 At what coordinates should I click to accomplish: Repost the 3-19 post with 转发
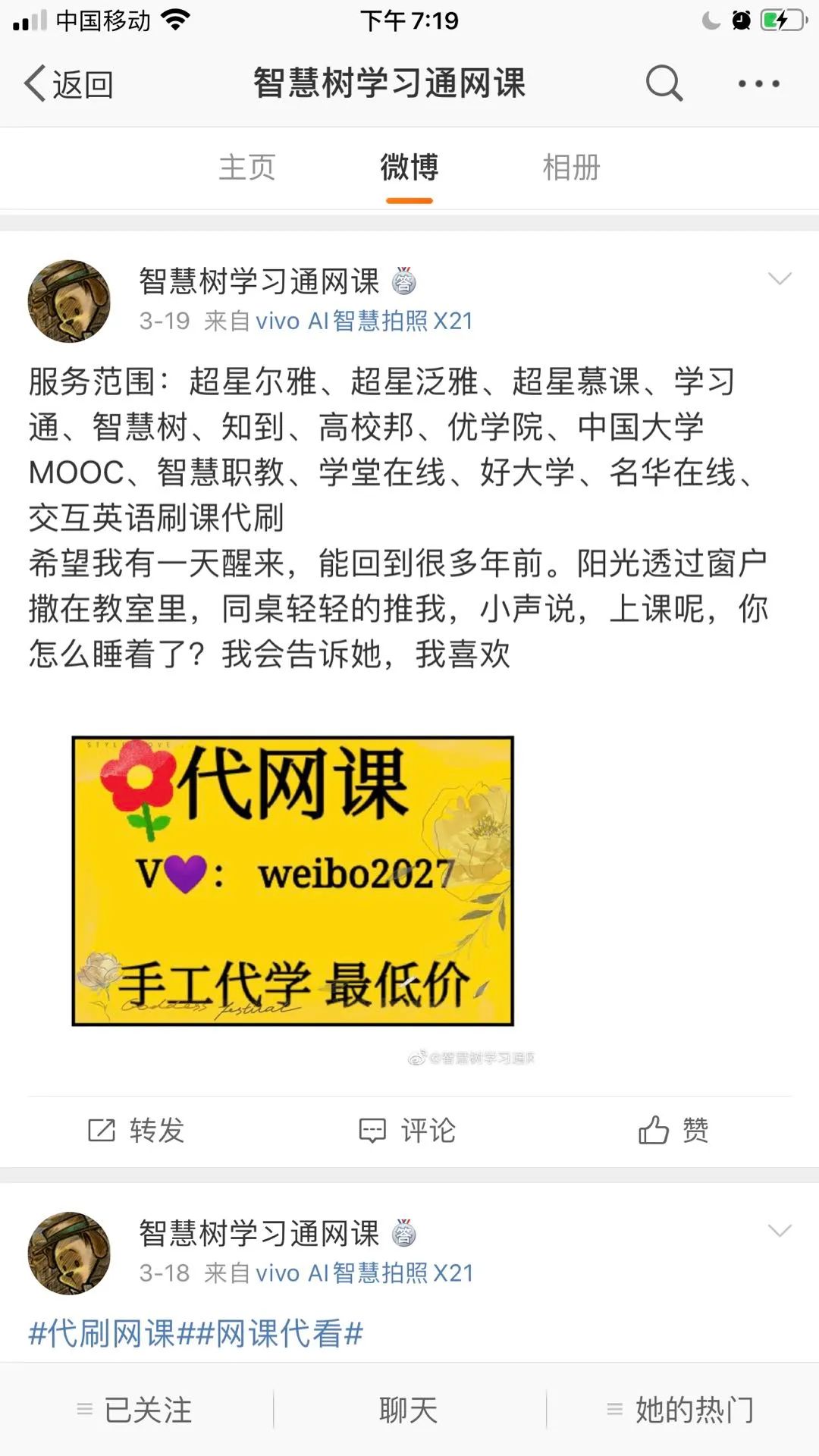[x=136, y=1130]
